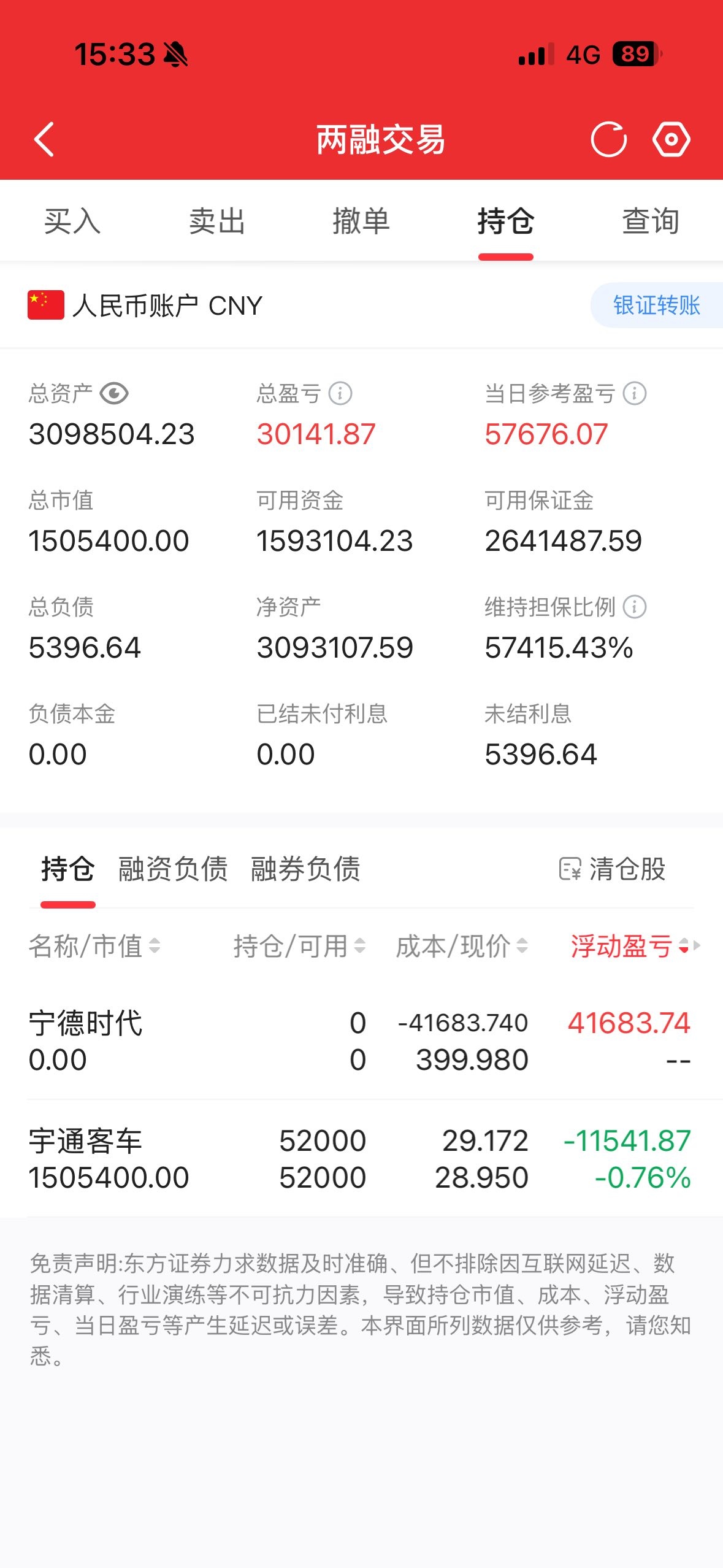Open the 宁德时代 holding row
The image size is (723, 1568).
click(x=361, y=1041)
